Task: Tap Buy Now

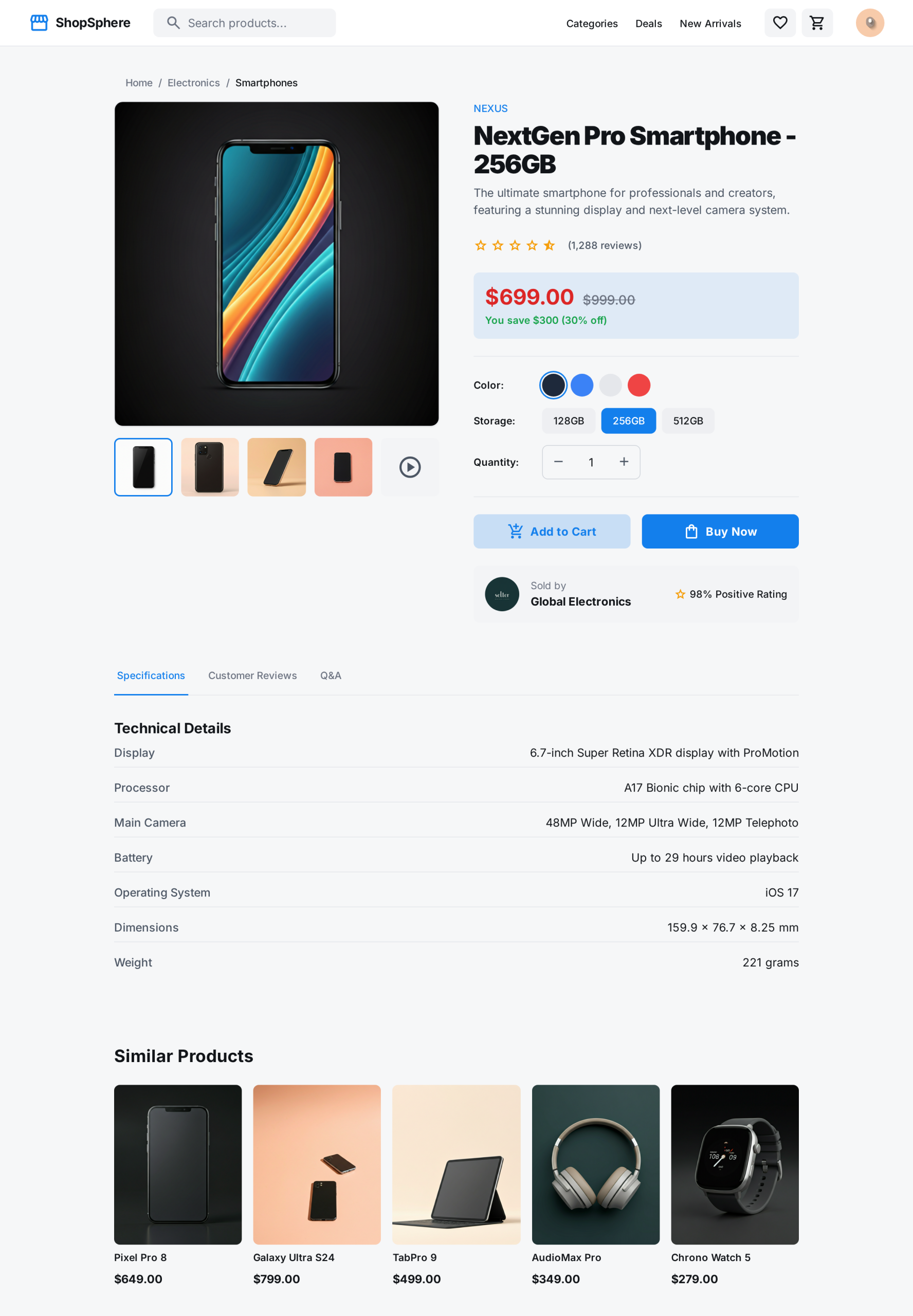Action: pos(720,532)
